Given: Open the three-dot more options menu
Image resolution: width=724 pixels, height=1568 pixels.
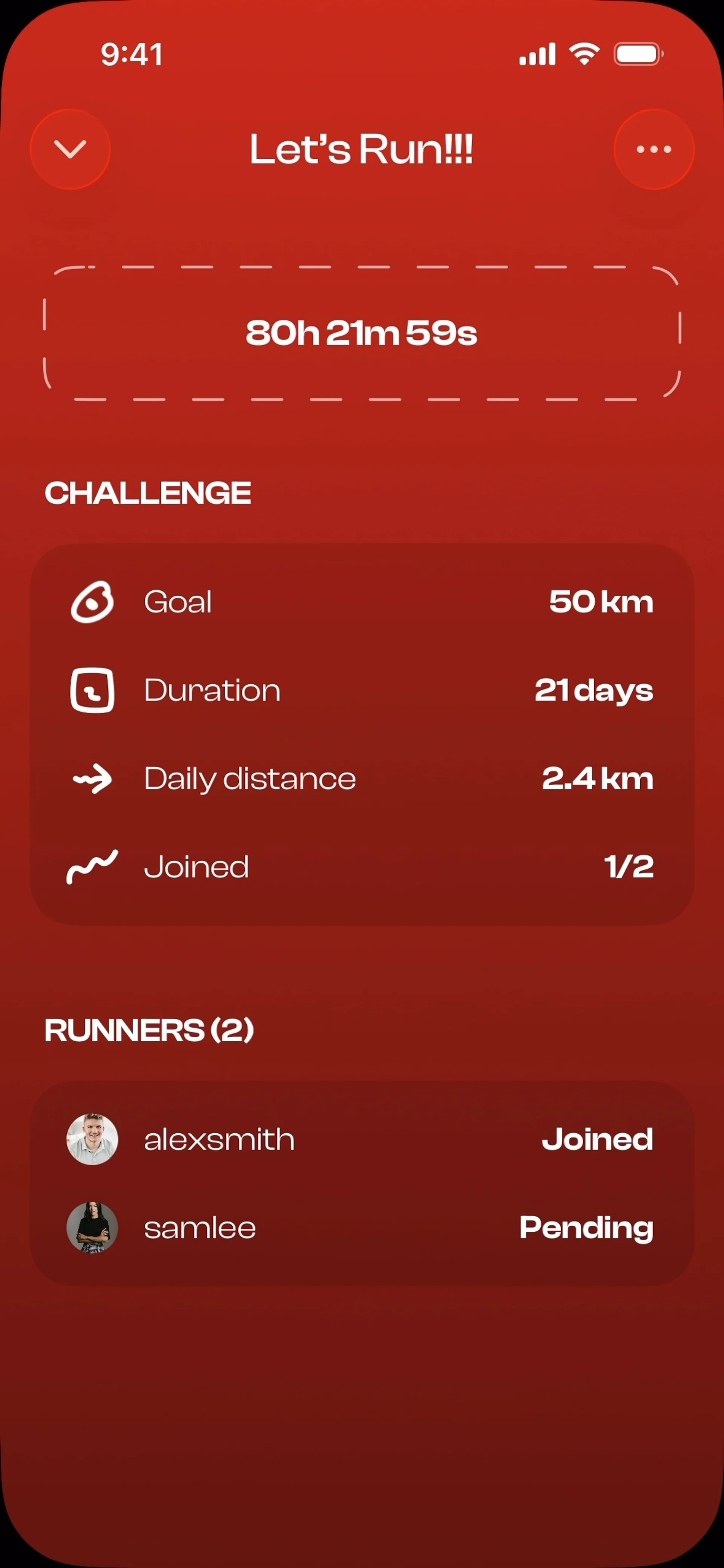Looking at the screenshot, I should click(653, 149).
